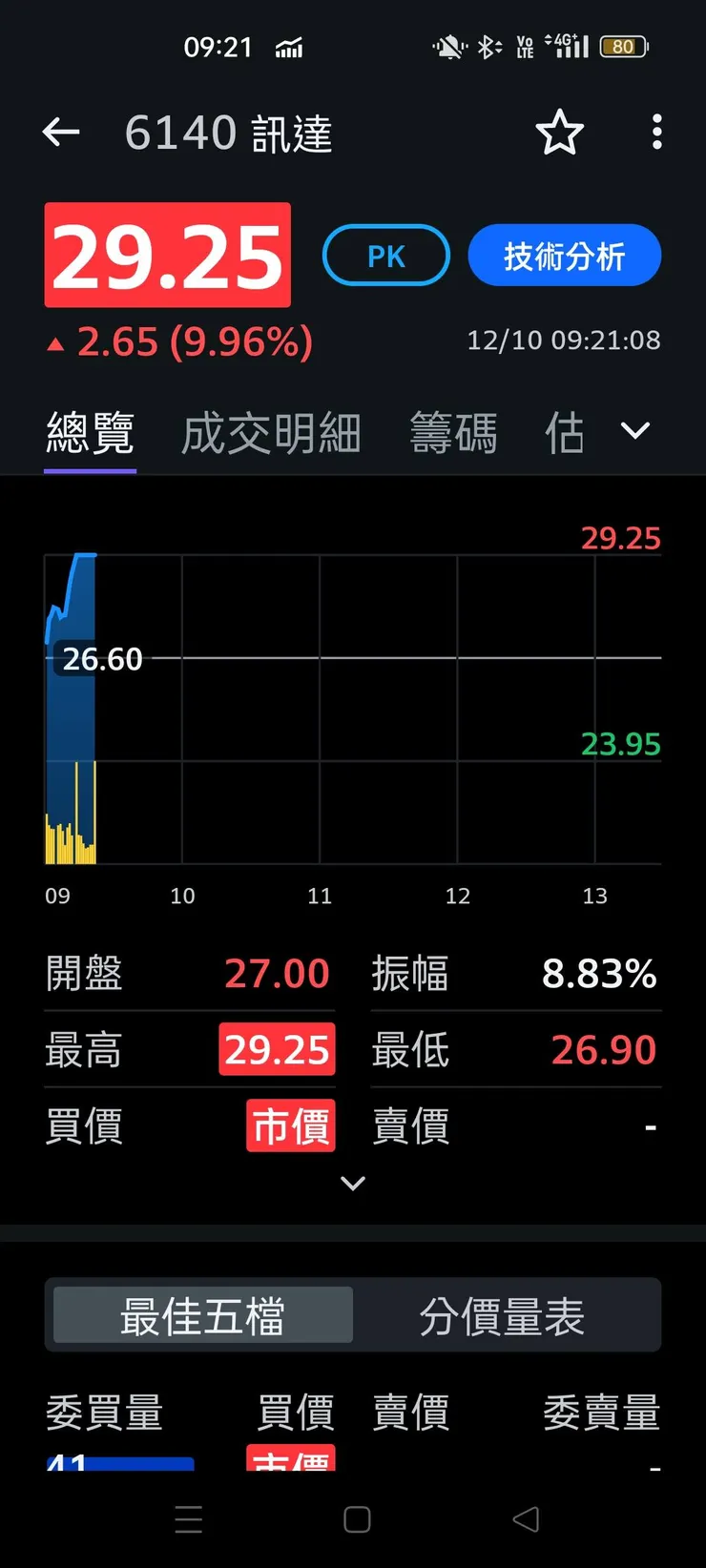Tap the home navigation circle icon

click(355, 1519)
